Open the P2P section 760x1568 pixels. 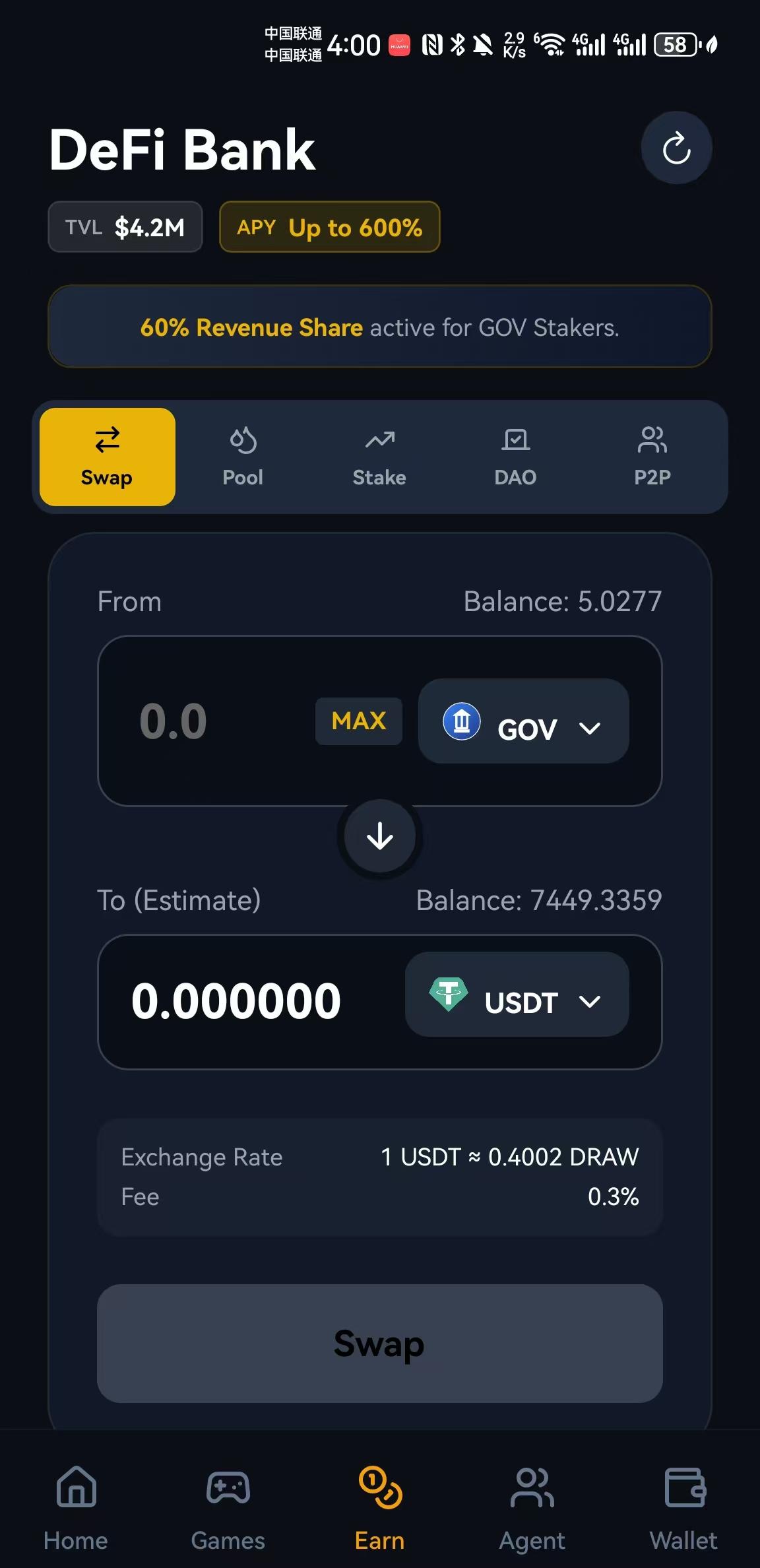[x=652, y=455]
